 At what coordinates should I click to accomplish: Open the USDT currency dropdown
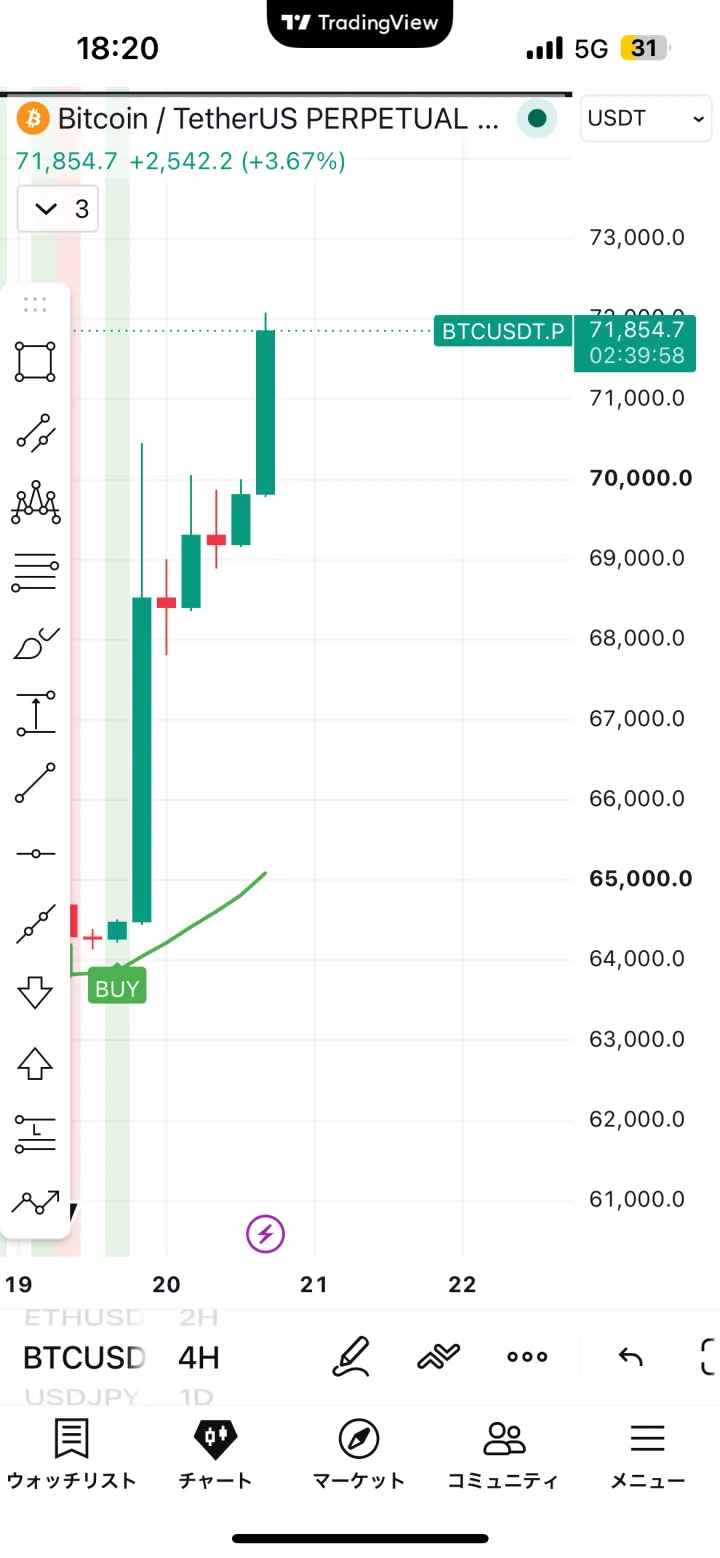[646, 119]
